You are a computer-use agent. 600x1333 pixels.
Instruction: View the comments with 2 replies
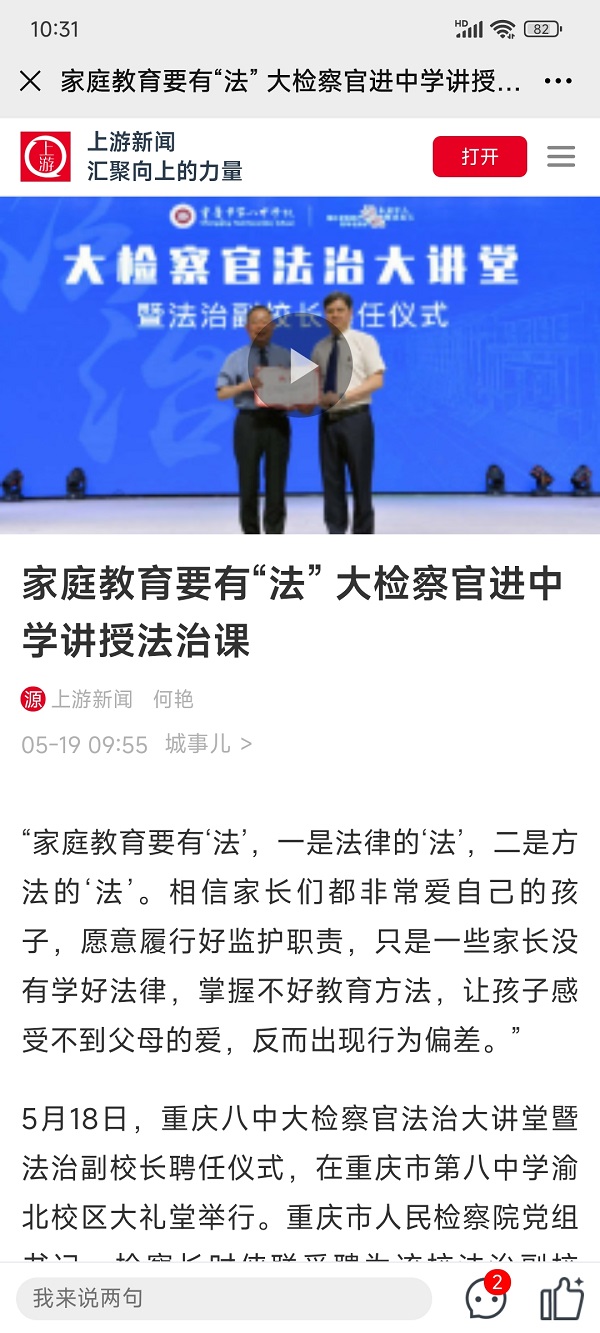click(x=487, y=1298)
